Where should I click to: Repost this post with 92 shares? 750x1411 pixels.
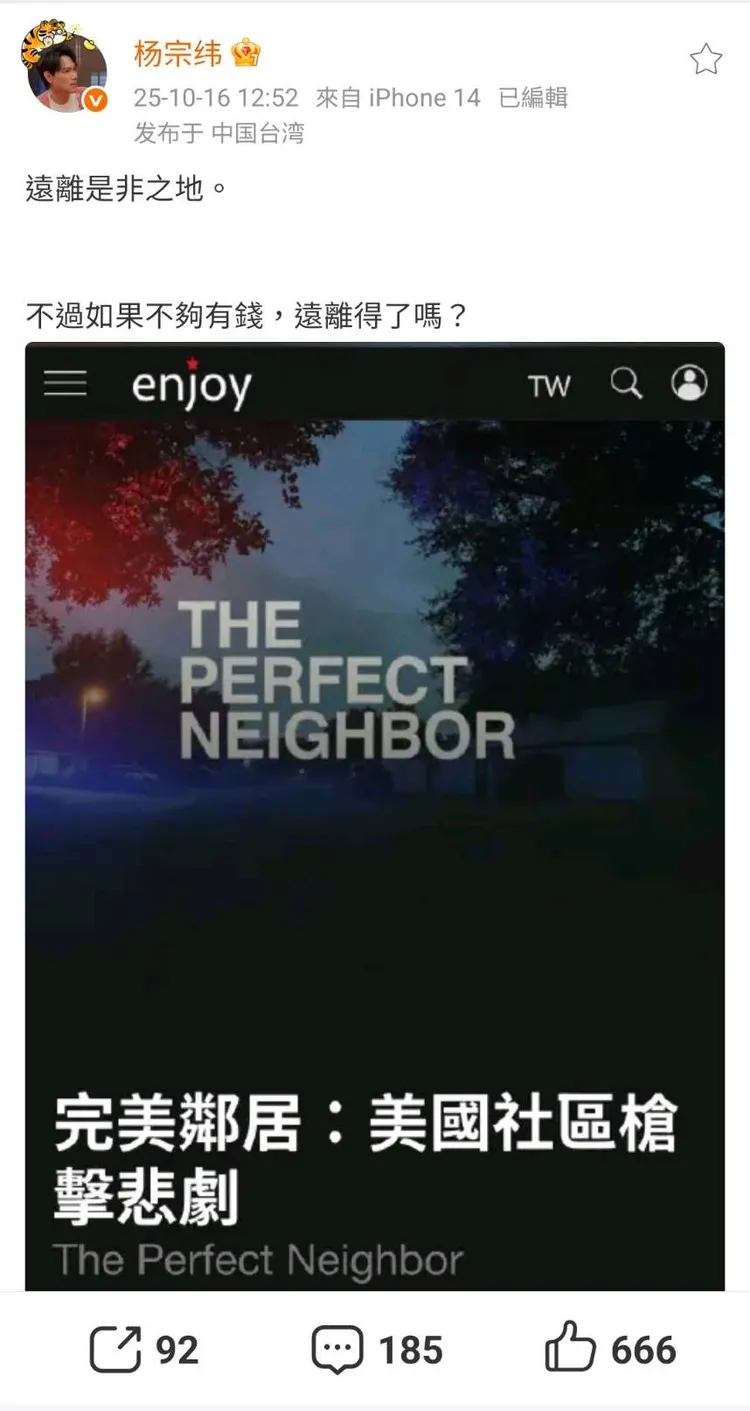coord(144,1350)
